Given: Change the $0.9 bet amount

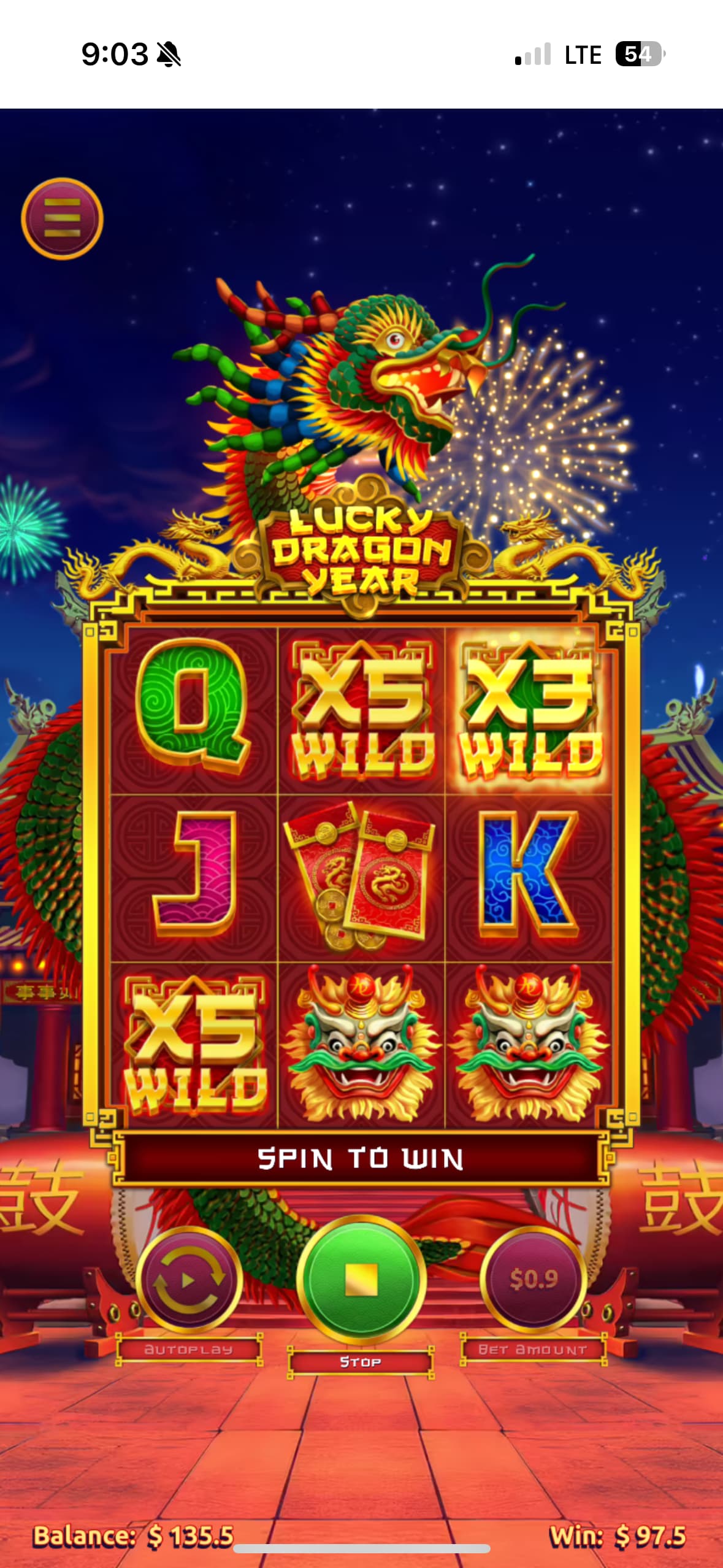Looking at the screenshot, I should (533, 1279).
